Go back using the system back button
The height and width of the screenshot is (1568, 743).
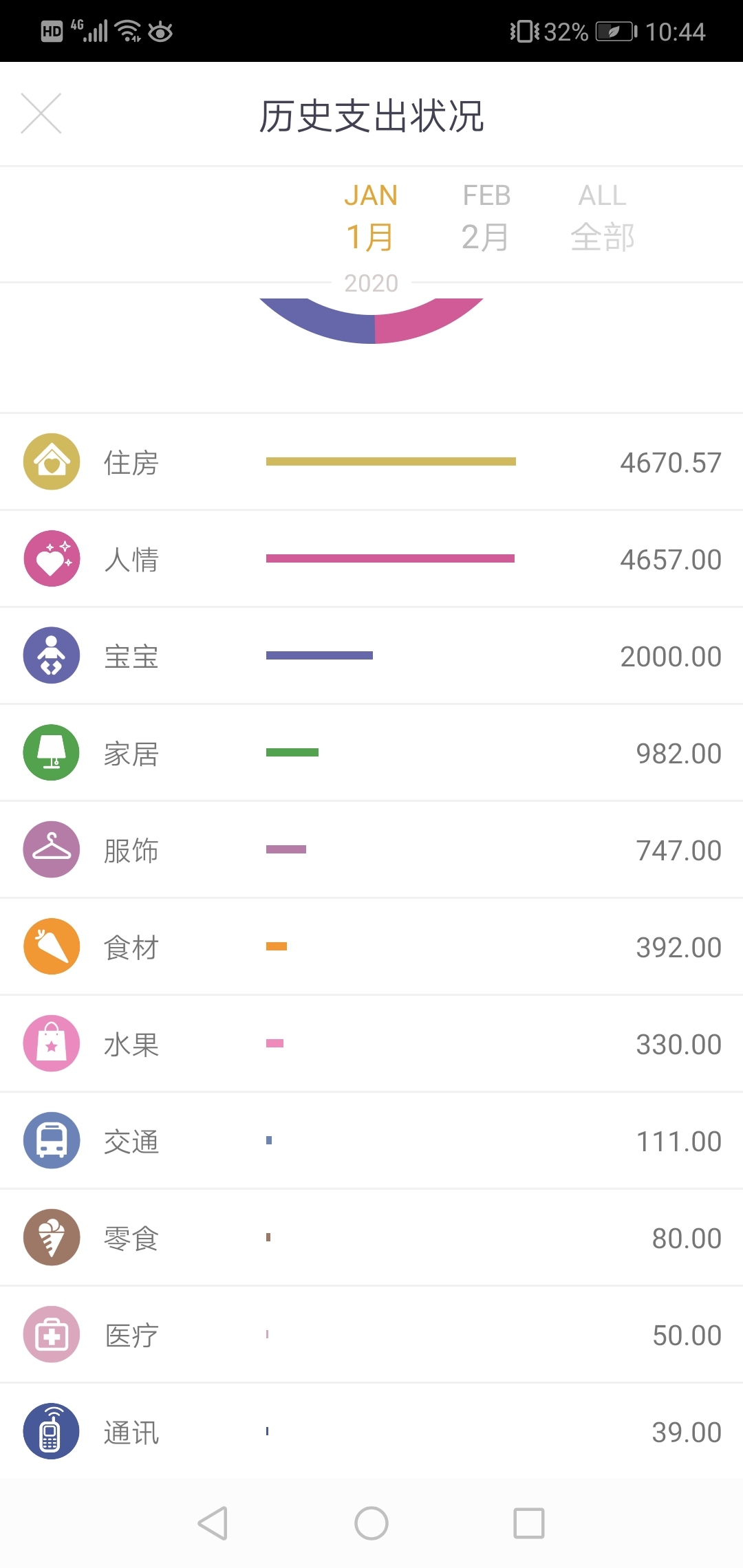213,1523
